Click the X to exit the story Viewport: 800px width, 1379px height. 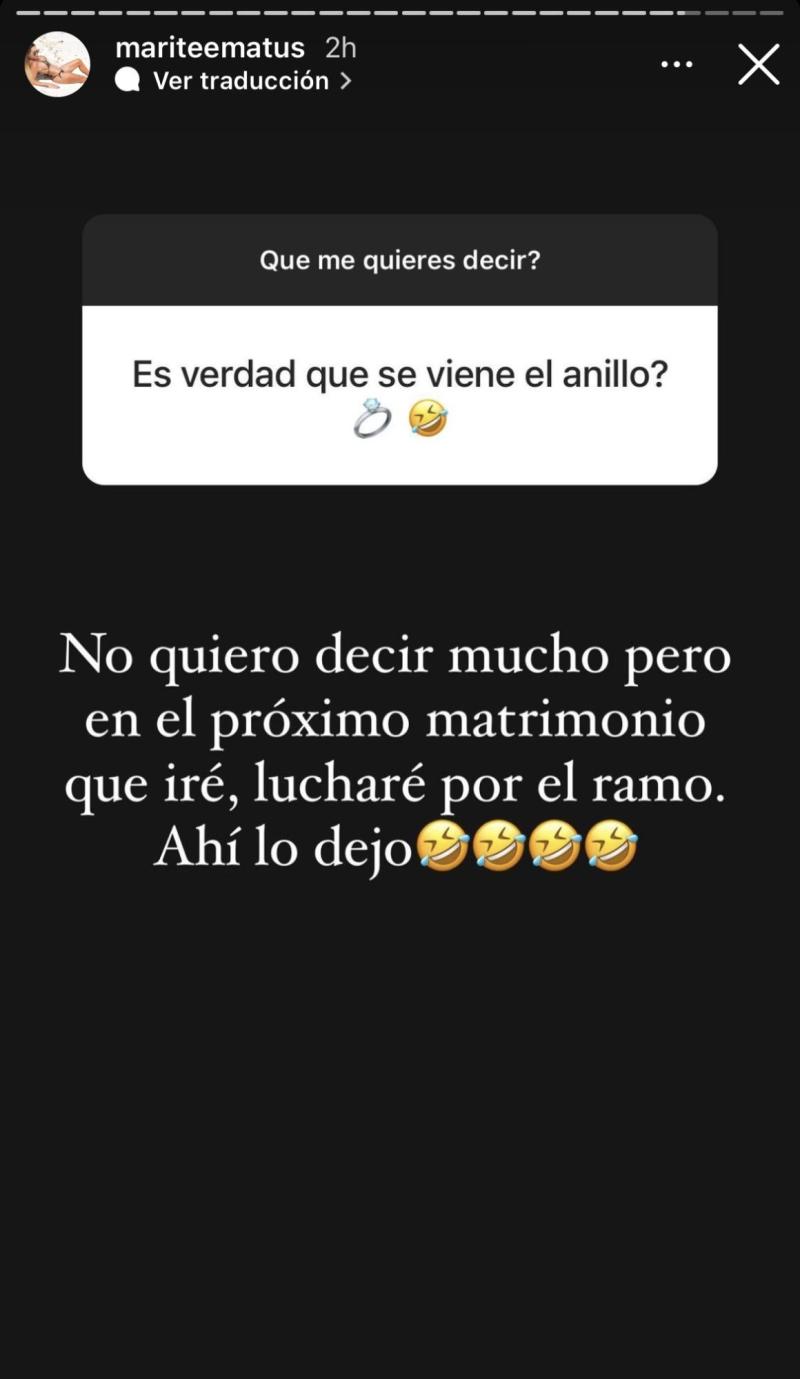758,64
